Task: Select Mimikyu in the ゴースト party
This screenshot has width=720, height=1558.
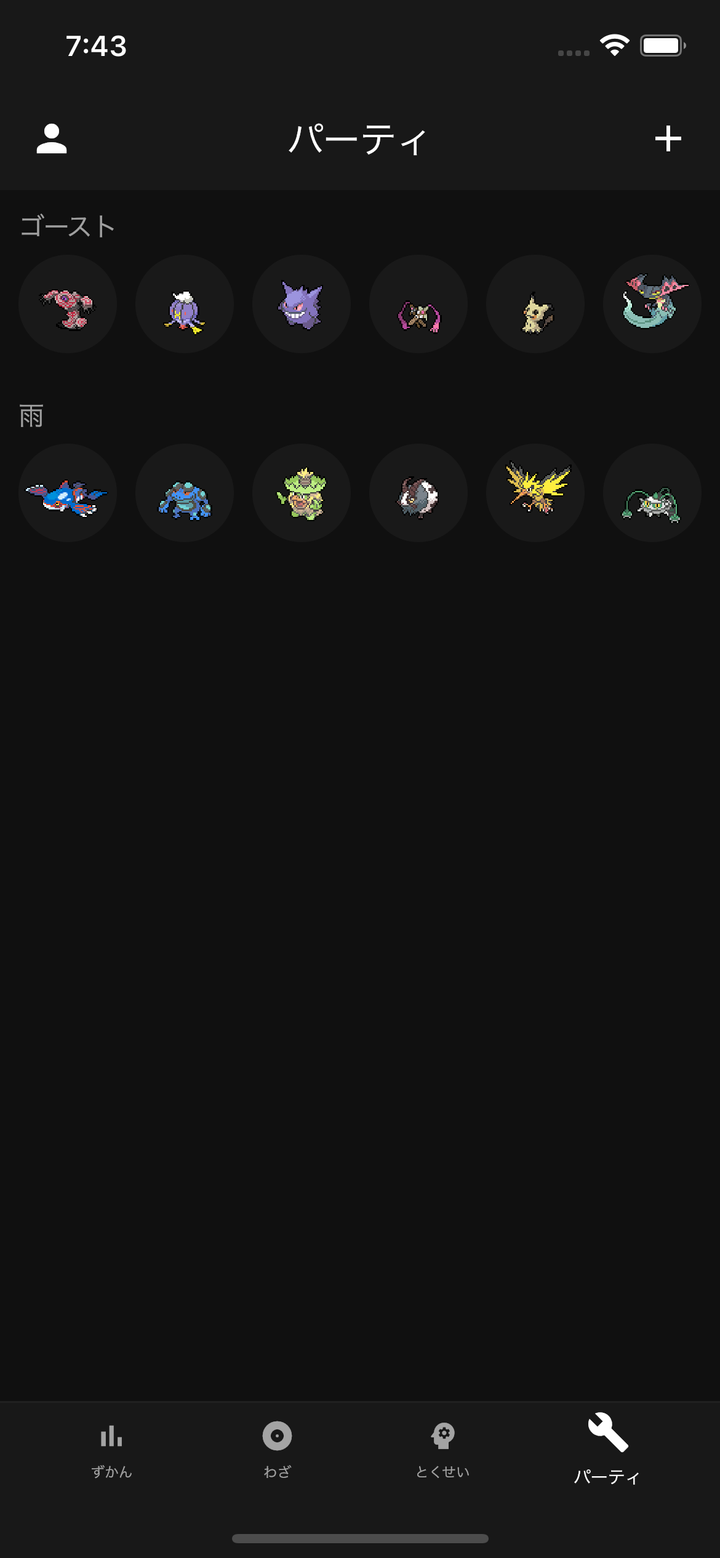Action: (x=535, y=304)
